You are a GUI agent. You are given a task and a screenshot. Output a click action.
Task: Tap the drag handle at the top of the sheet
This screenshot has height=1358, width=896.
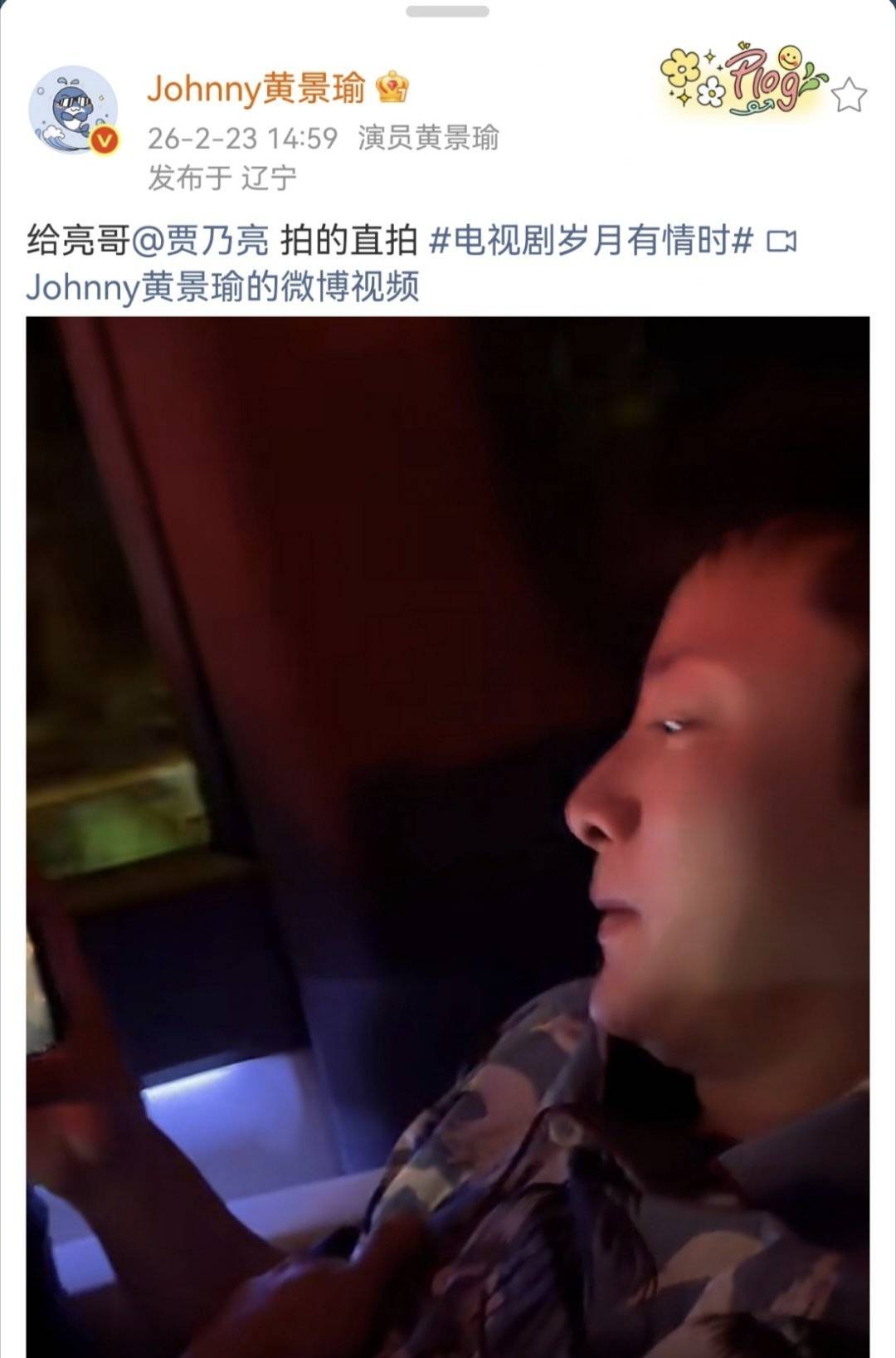[447, 12]
